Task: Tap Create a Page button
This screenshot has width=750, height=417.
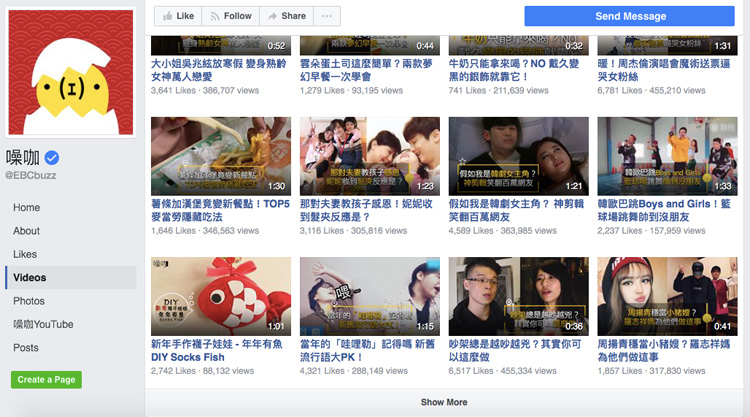Action: (x=46, y=380)
